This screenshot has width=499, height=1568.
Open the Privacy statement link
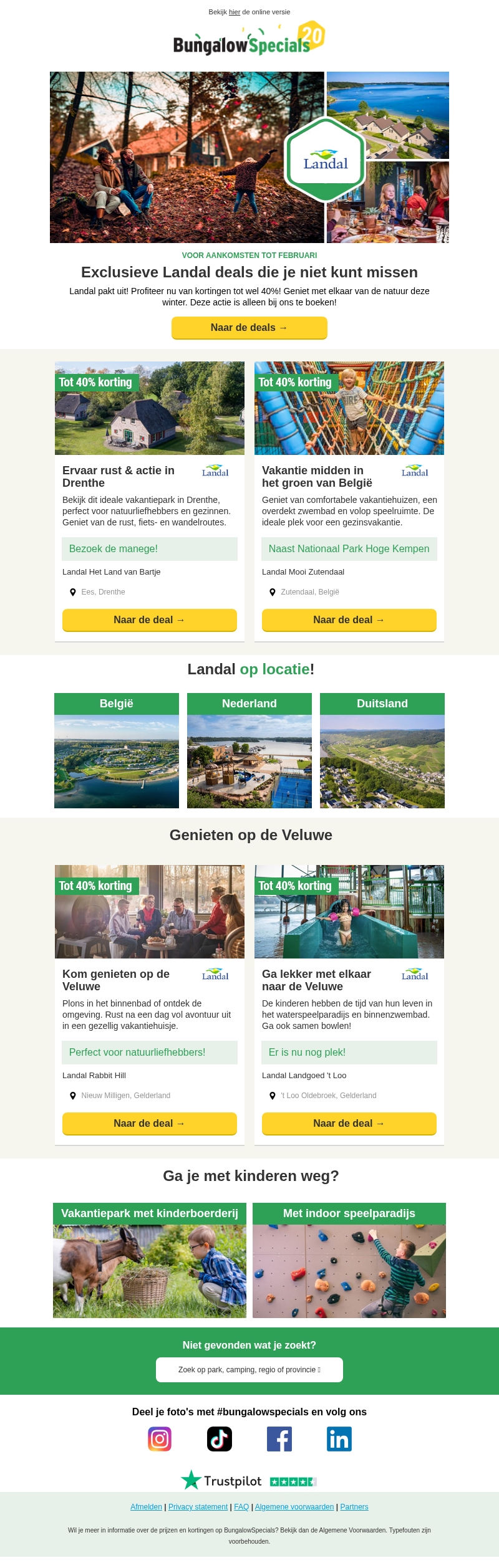[x=198, y=1507]
